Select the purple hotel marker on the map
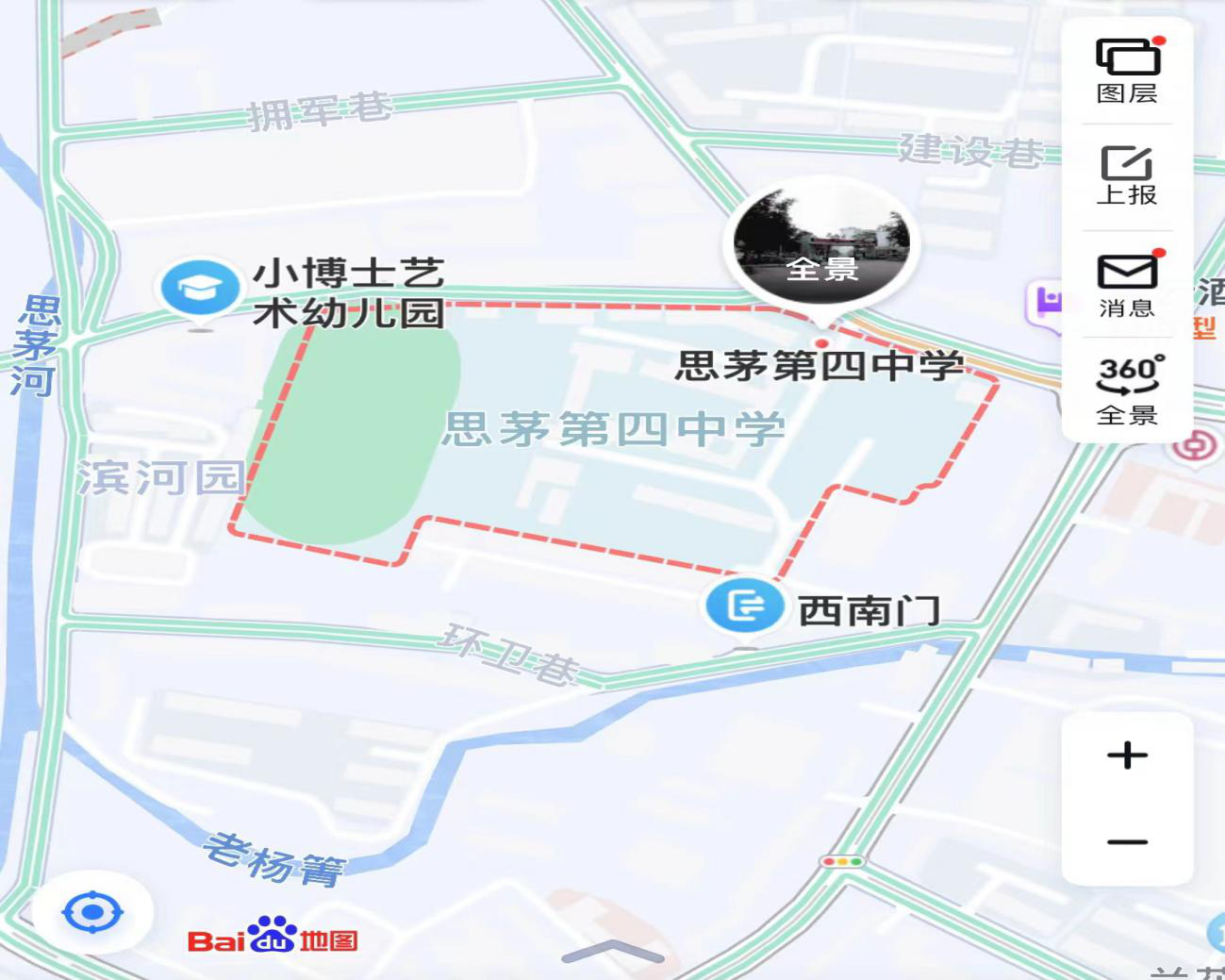Screen dimensions: 1225x980 1047,303
